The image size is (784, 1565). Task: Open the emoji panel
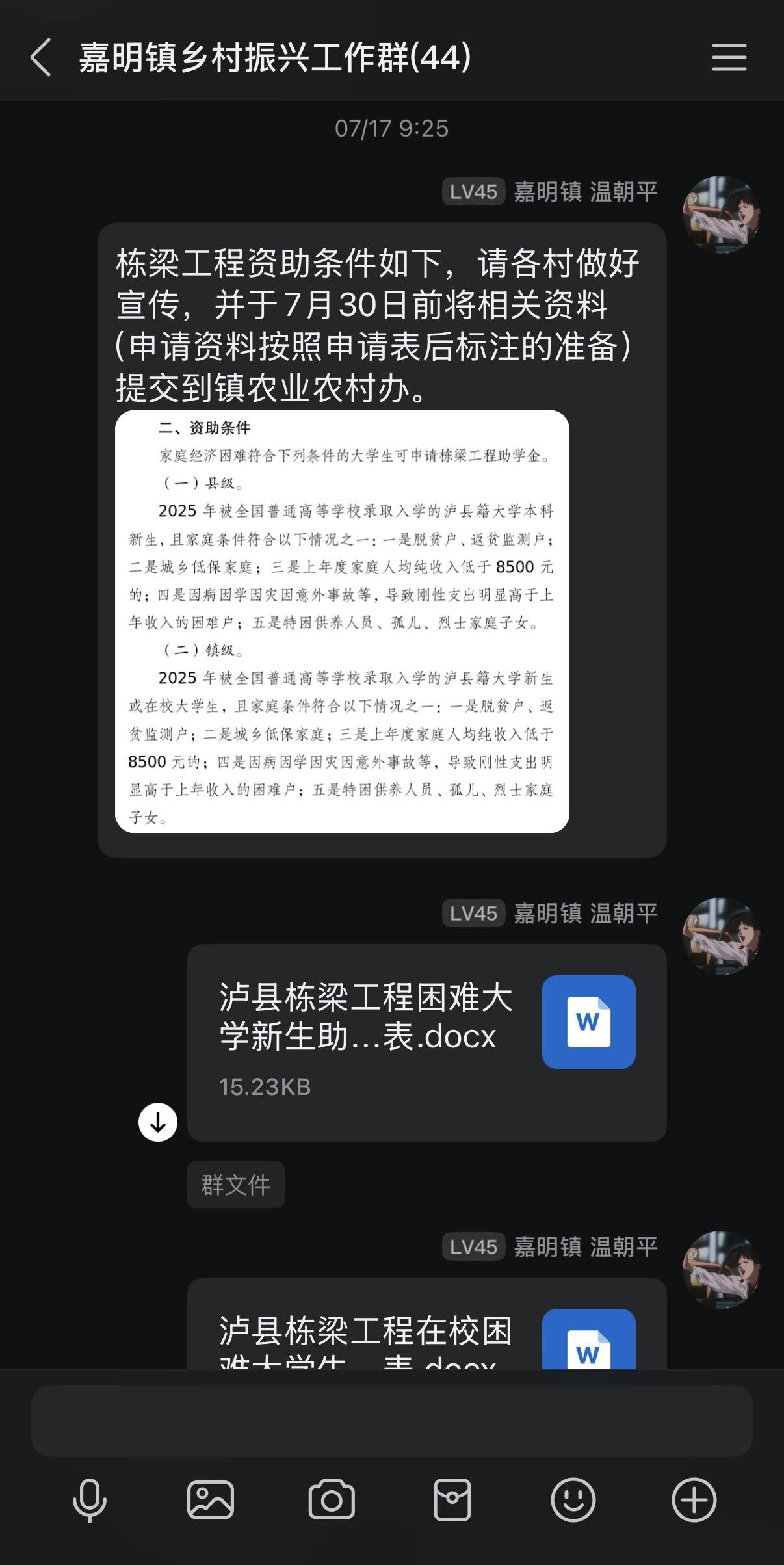click(573, 1500)
